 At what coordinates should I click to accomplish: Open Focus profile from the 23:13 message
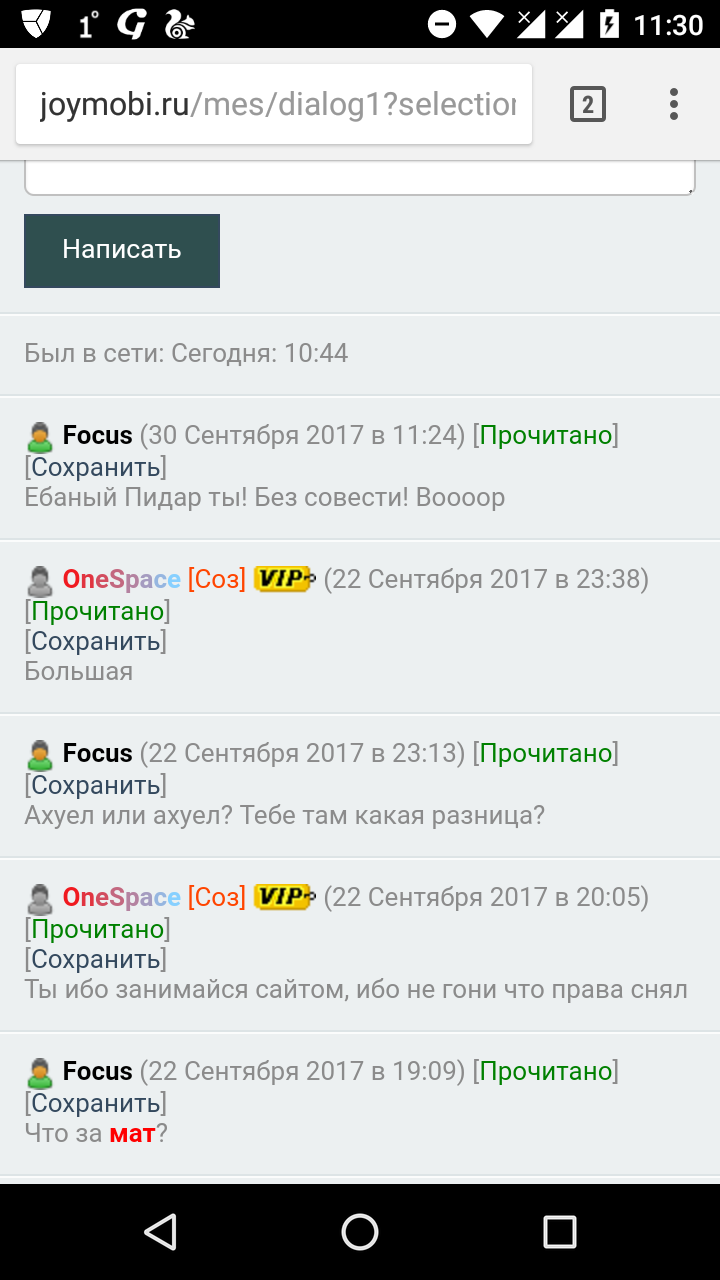(x=97, y=753)
